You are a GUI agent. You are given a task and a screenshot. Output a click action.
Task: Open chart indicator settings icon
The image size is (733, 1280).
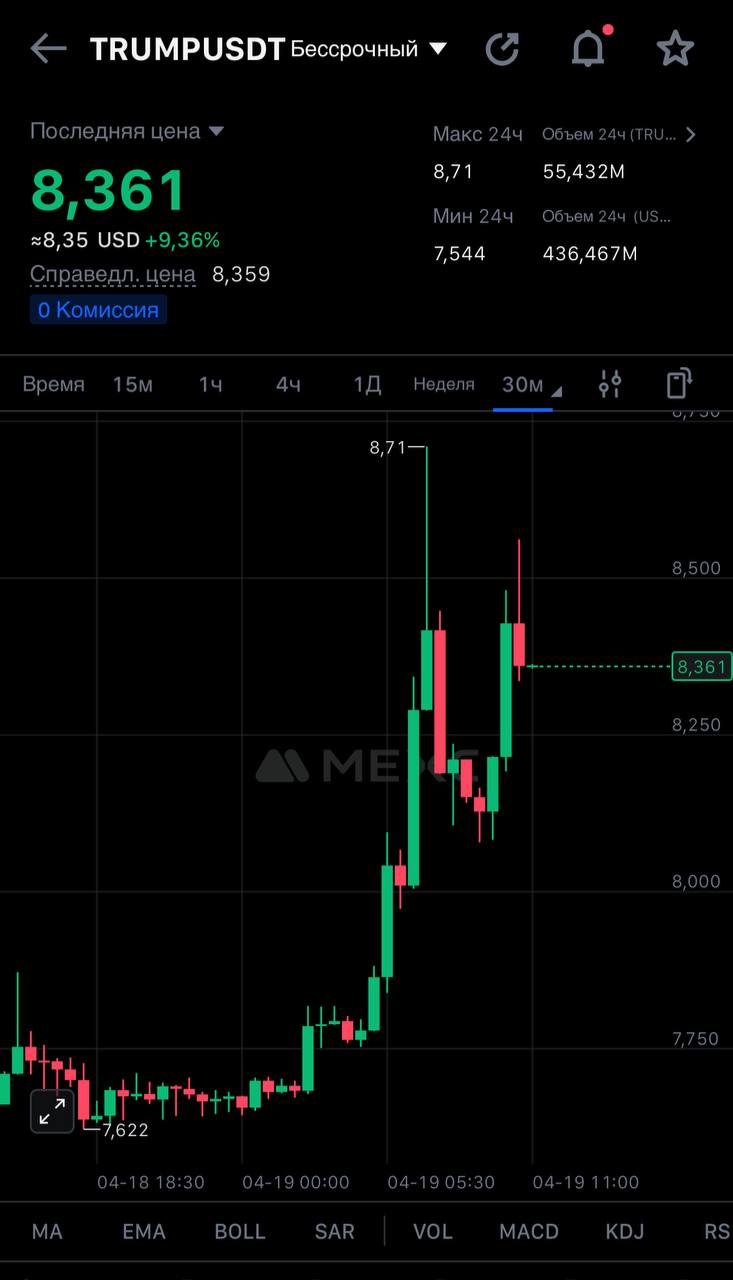[x=610, y=384]
